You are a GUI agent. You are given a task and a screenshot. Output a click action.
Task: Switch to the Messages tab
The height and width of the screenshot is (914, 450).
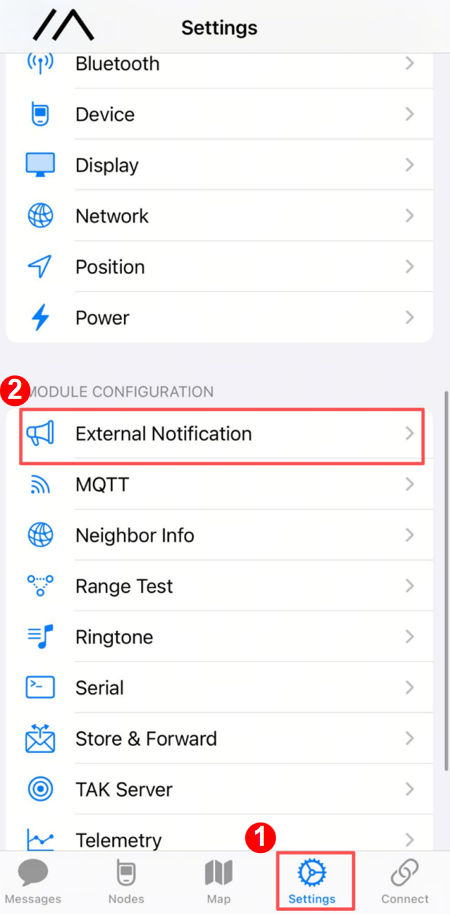coord(33,882)
